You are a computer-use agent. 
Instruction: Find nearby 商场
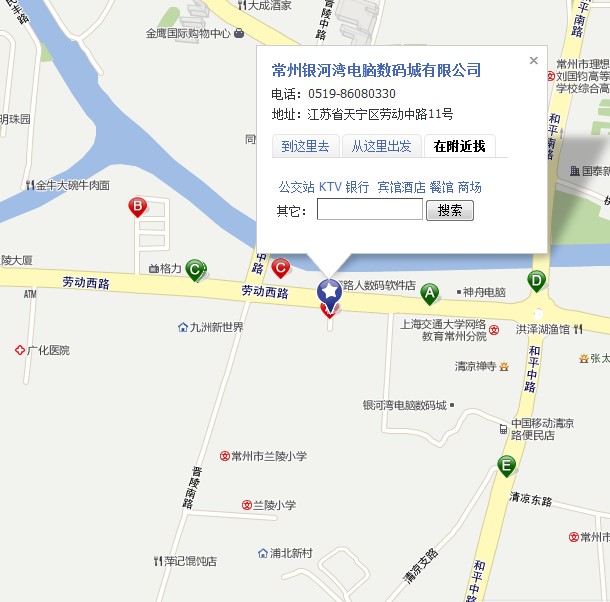(x=469, y=187)
